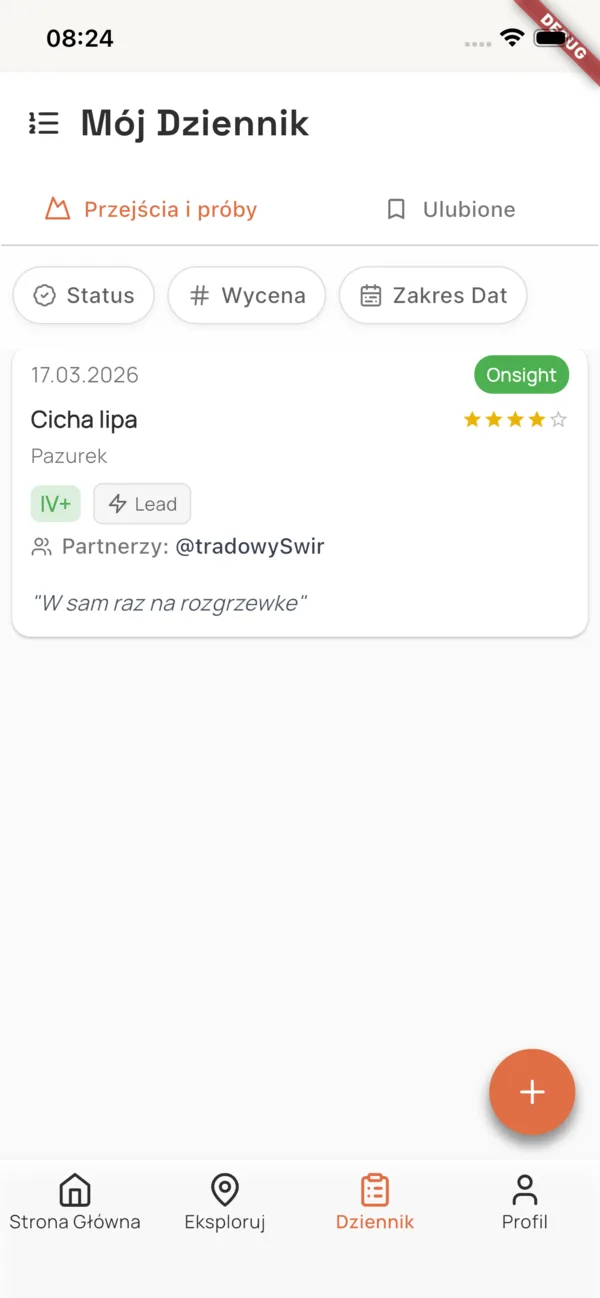Open the list menu icon beside Mój Dziennik
This screenshot has height=1298, width=600.
(x=43, y=124)
